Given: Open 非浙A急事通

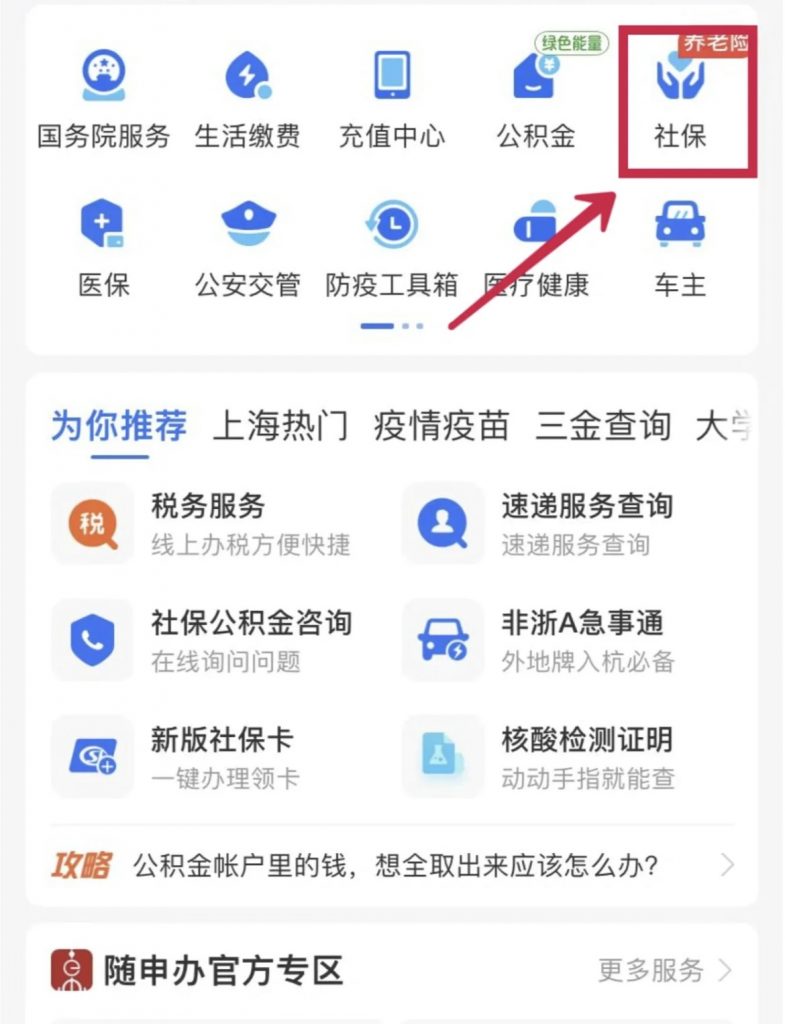Looking at the screenshot, I should click(560, 640).
